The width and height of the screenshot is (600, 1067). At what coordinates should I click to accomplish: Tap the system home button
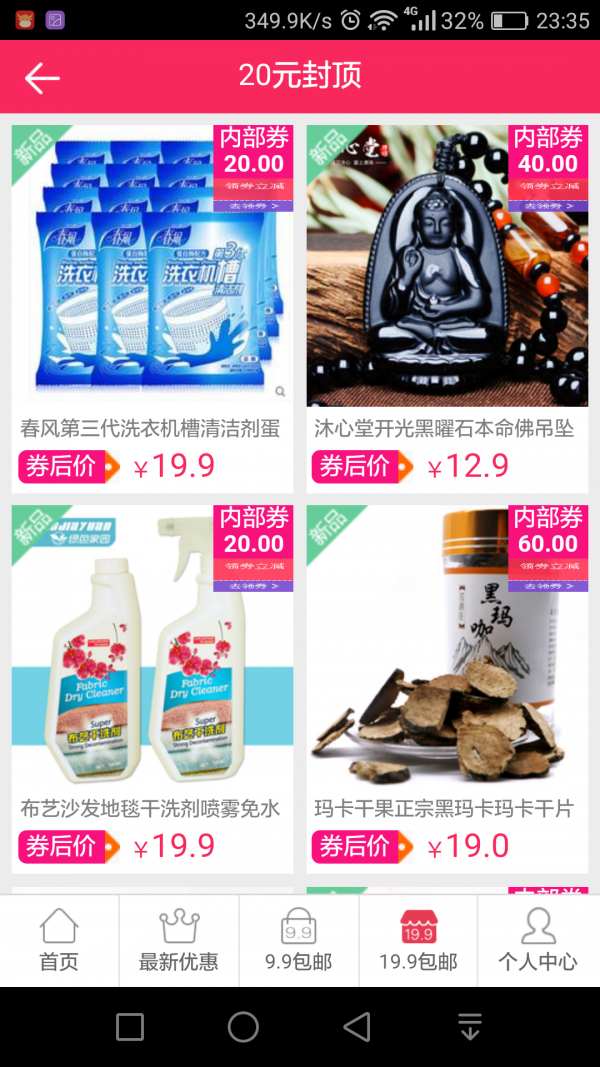tap(243, 1026)
